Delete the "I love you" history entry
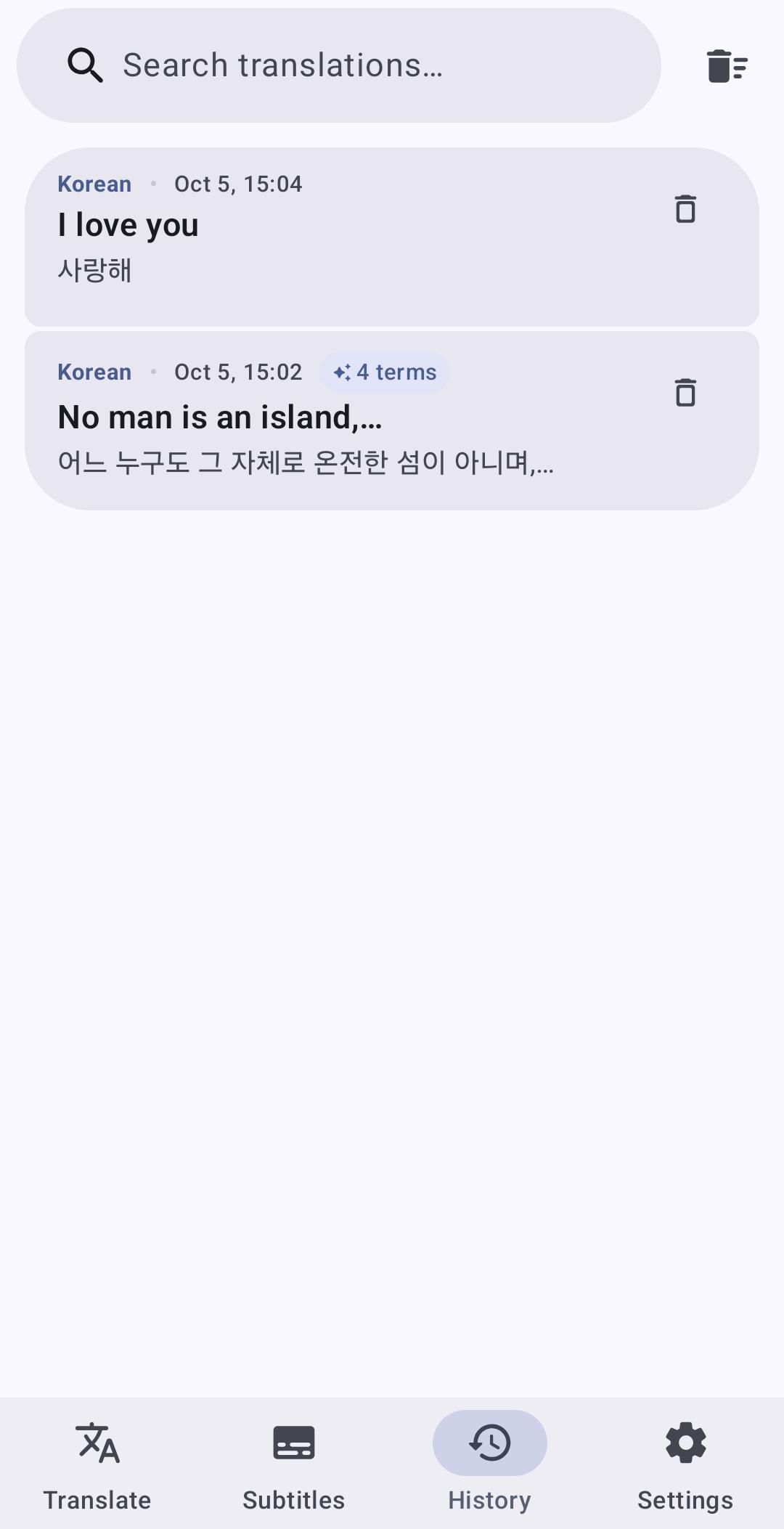The height and width of the screenshot is (1529, 784). tap(685, 209)
